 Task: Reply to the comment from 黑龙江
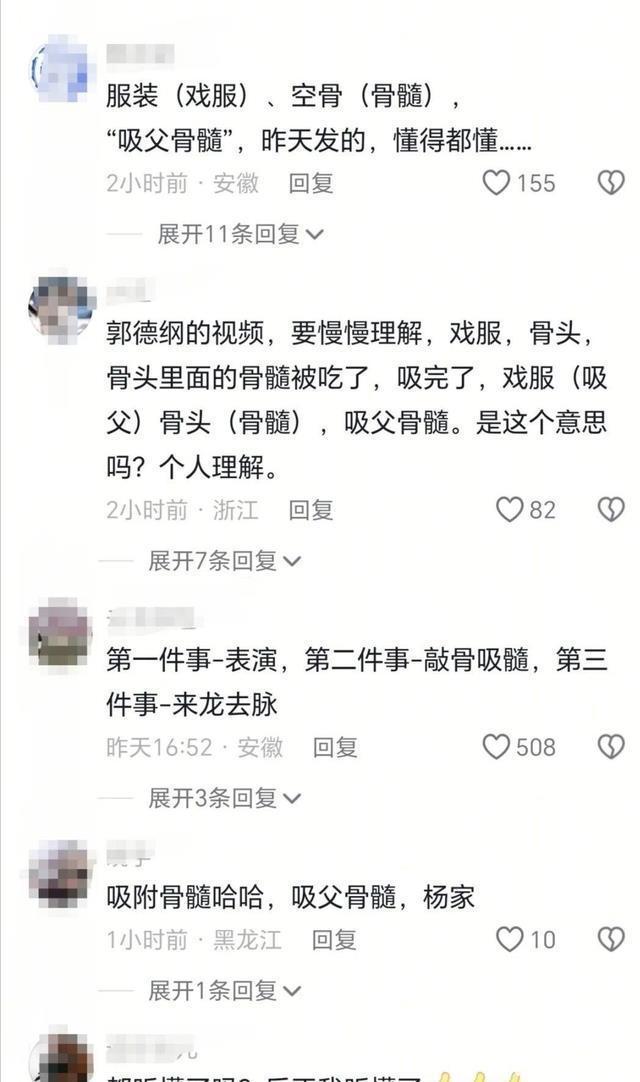click(334, 940)
